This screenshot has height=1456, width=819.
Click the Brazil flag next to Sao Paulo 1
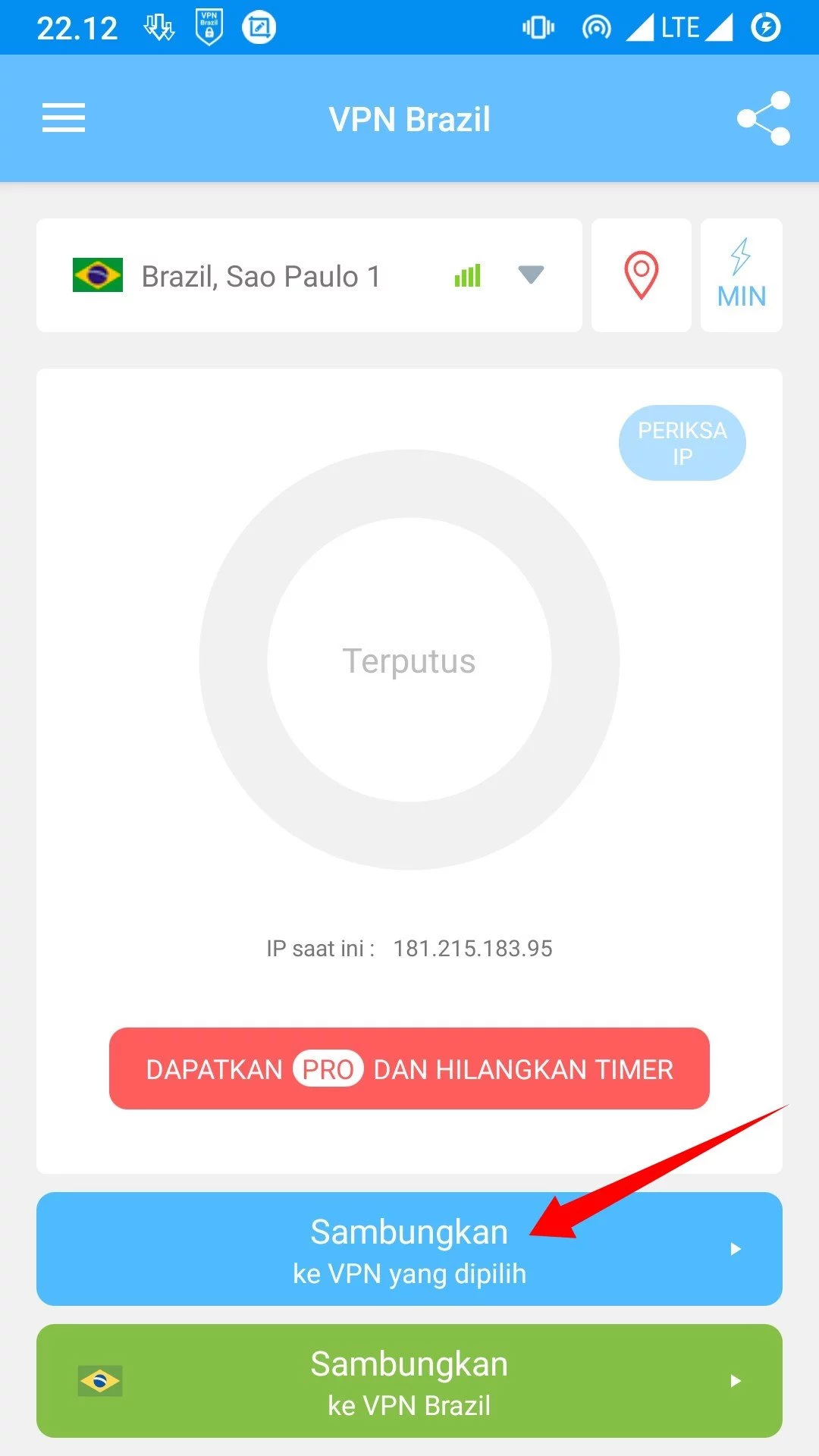97,275
